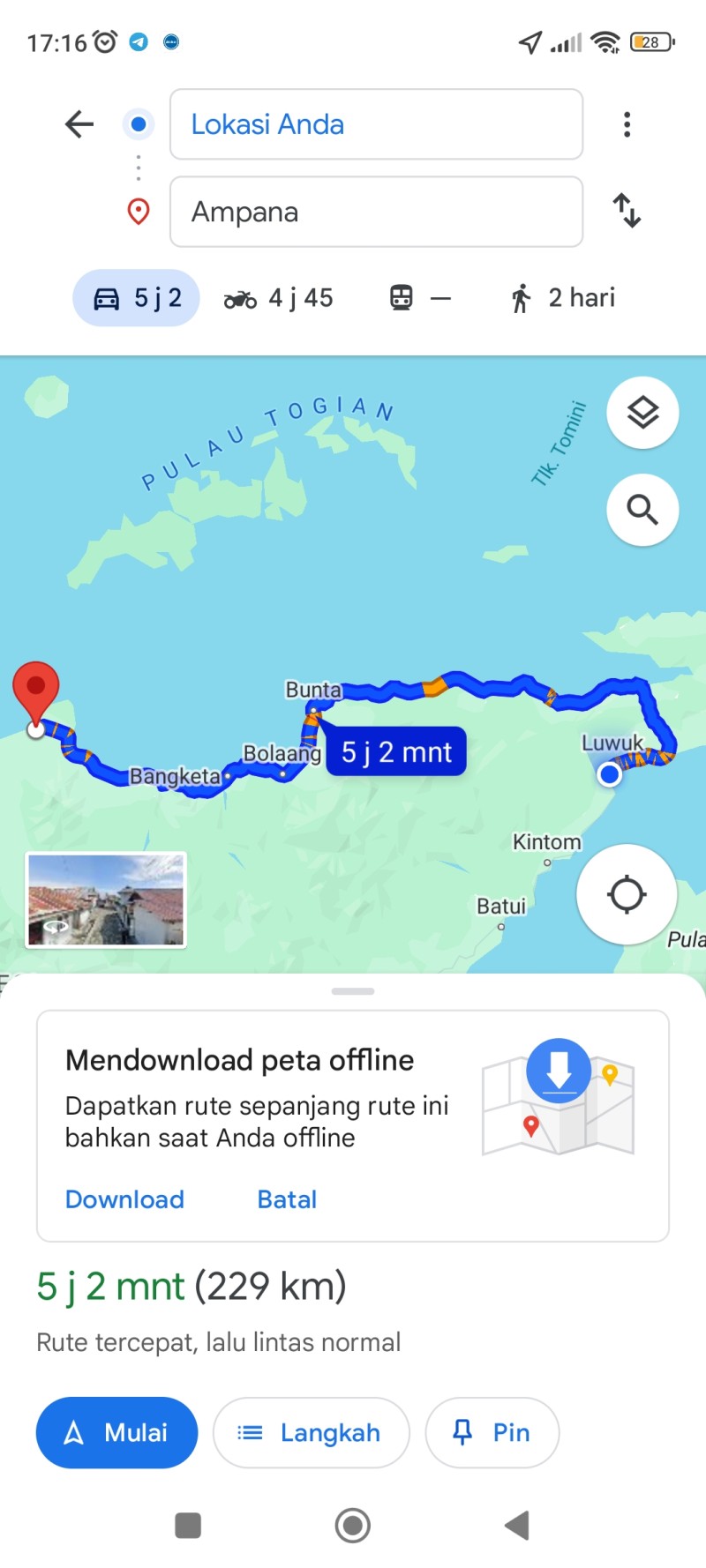Open the Street View thumbnail
706x1568 pixels.
(x=106, y=900)
